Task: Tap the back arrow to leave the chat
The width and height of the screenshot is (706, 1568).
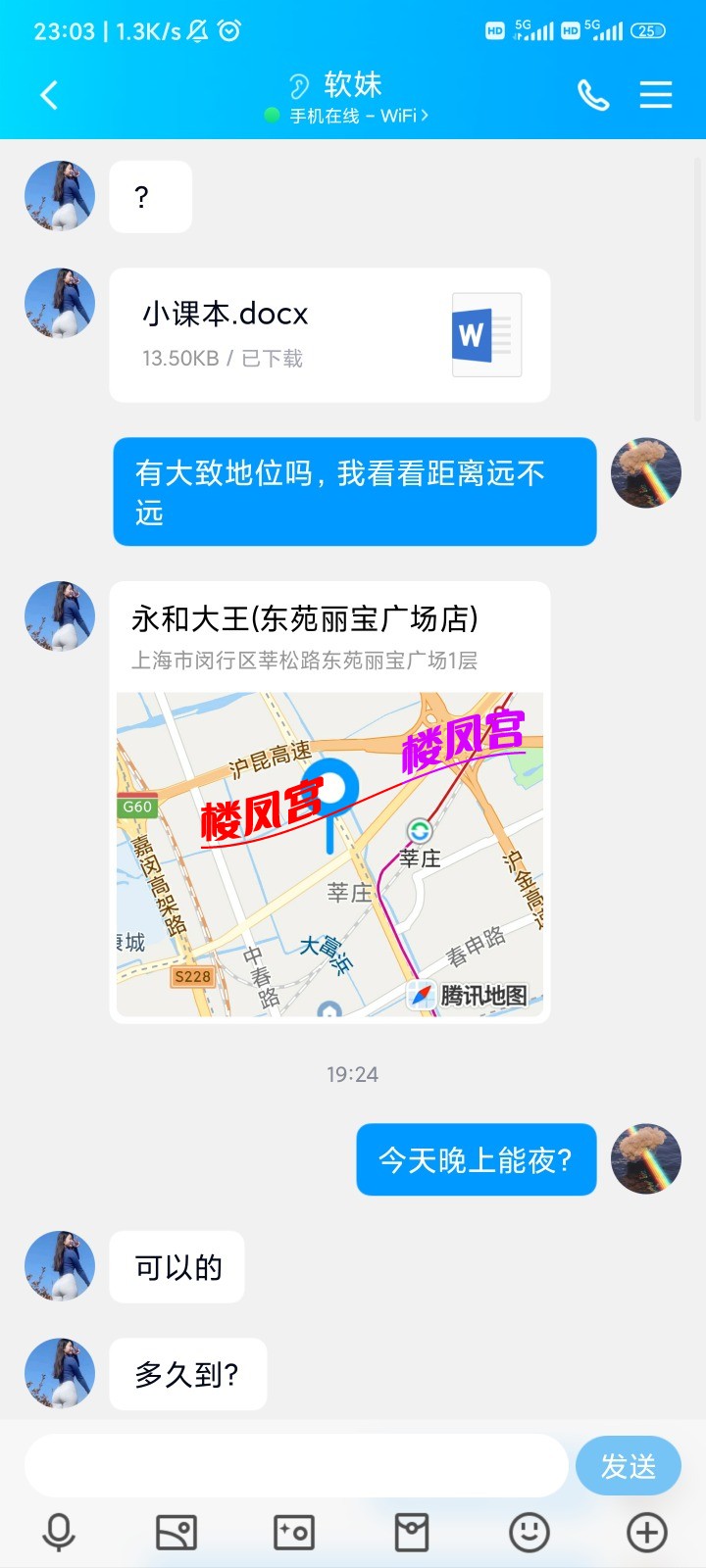Action: 49,95
